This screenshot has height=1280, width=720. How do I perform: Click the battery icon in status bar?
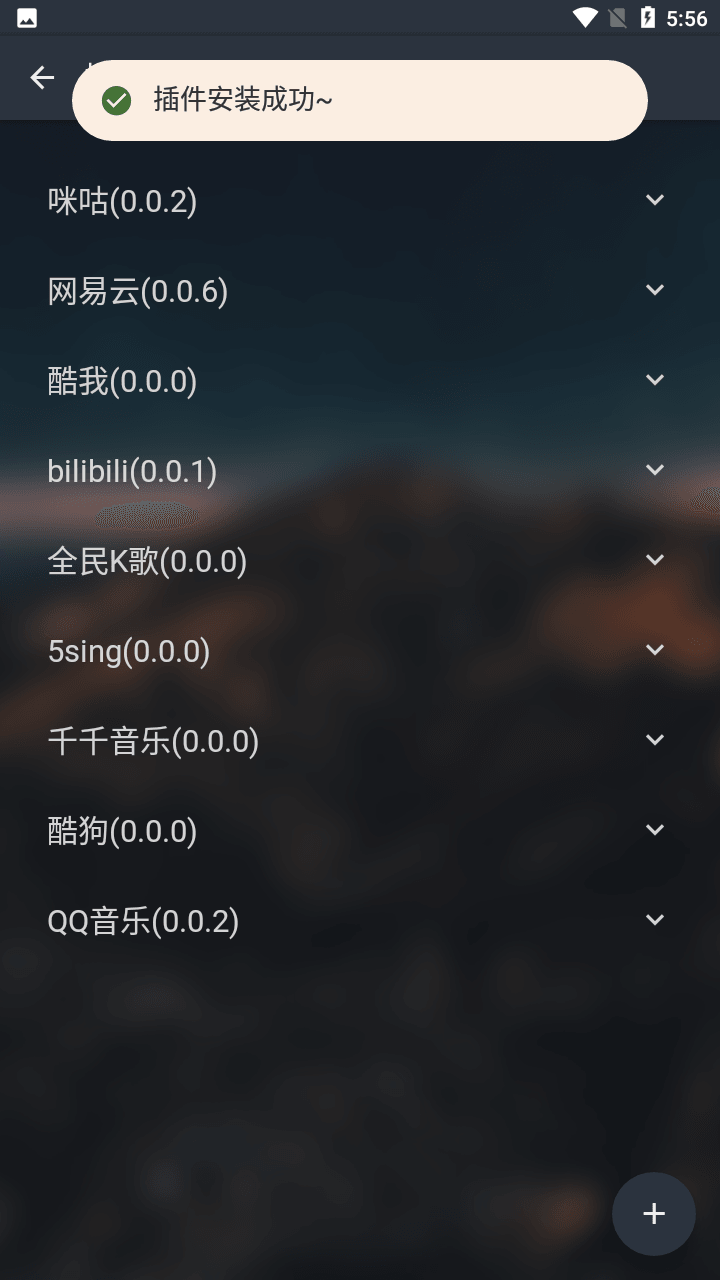pos(645,16)
